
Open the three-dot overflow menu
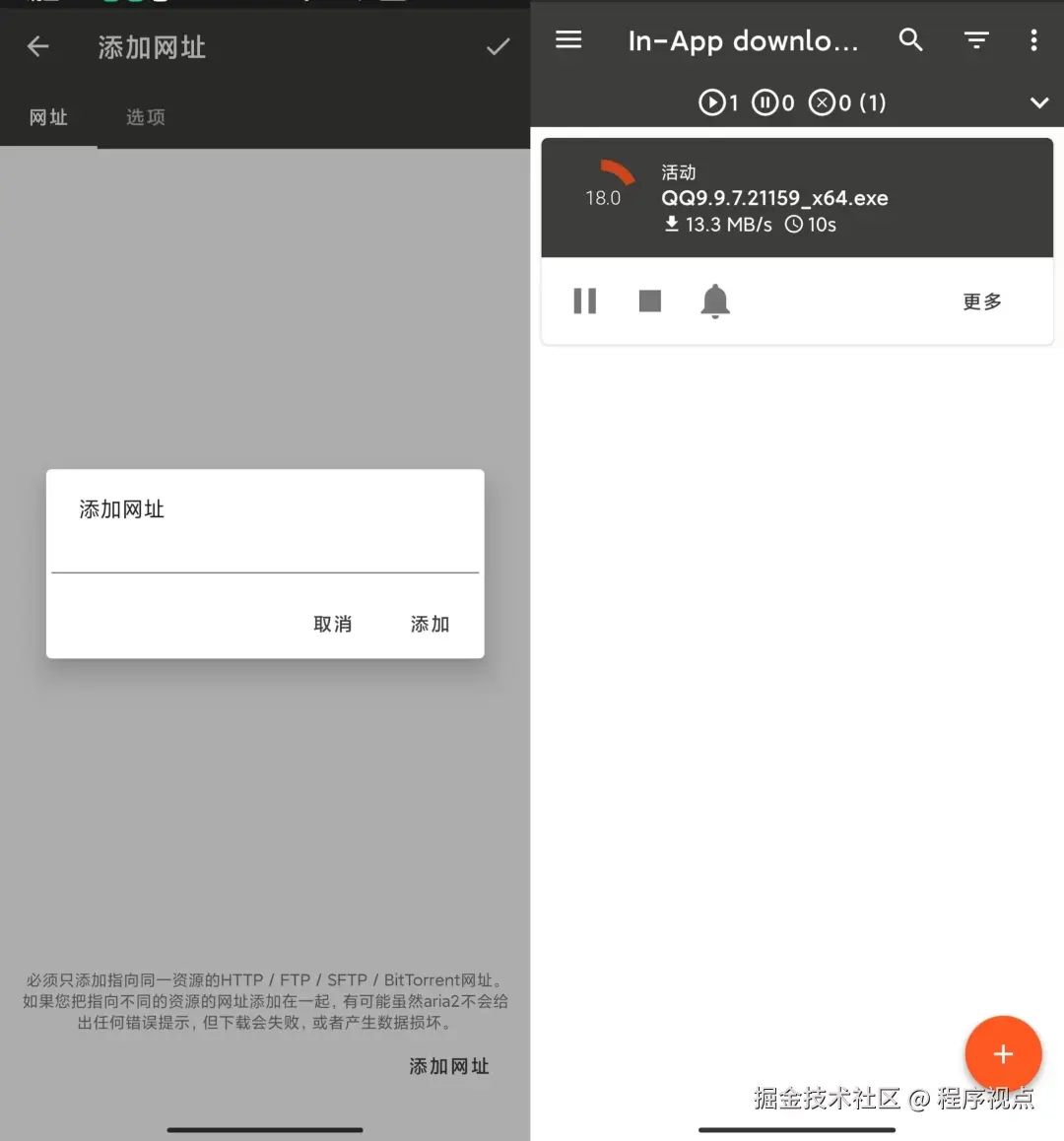click(1033, 40)
